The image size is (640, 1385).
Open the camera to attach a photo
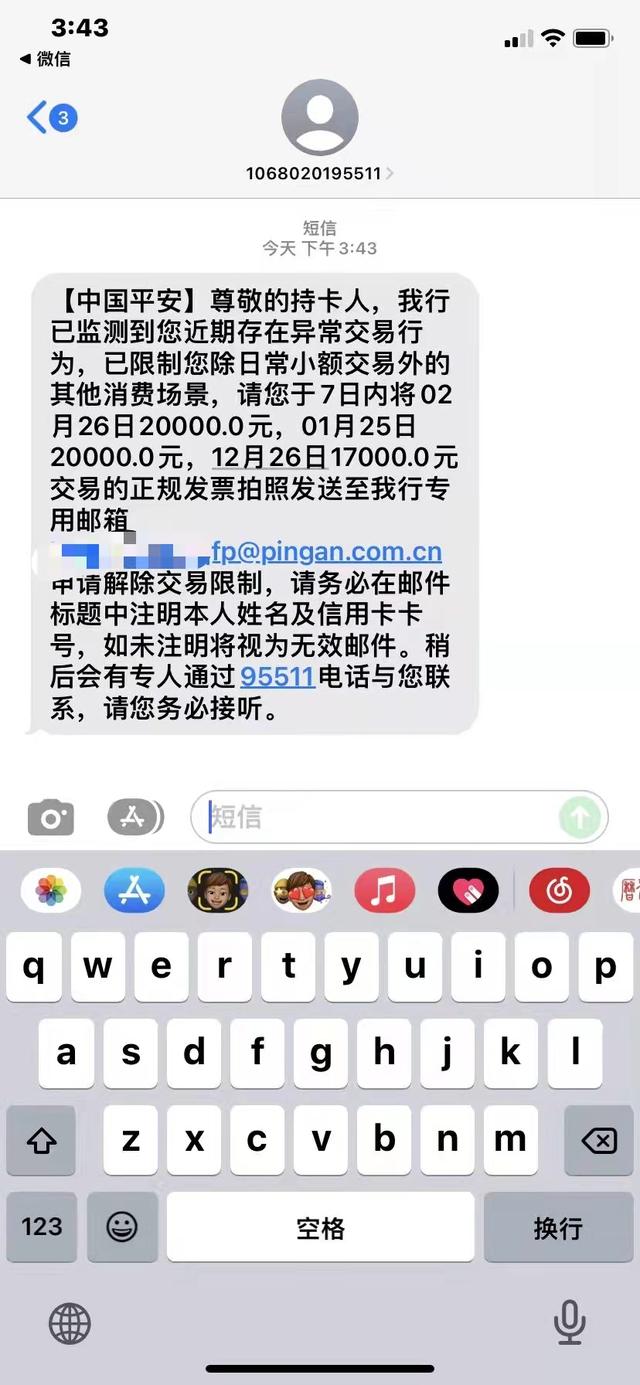51,818
